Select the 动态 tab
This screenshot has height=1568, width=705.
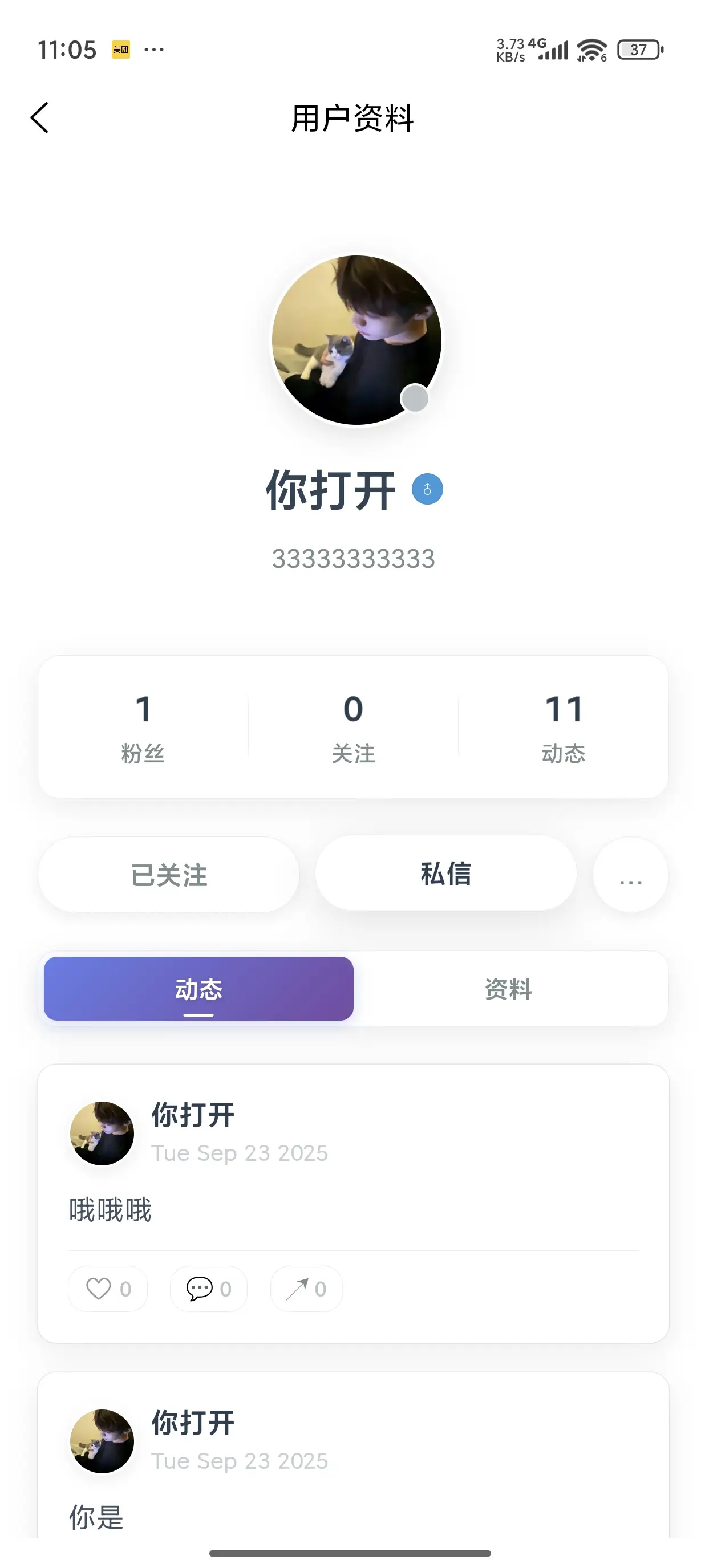198,989
